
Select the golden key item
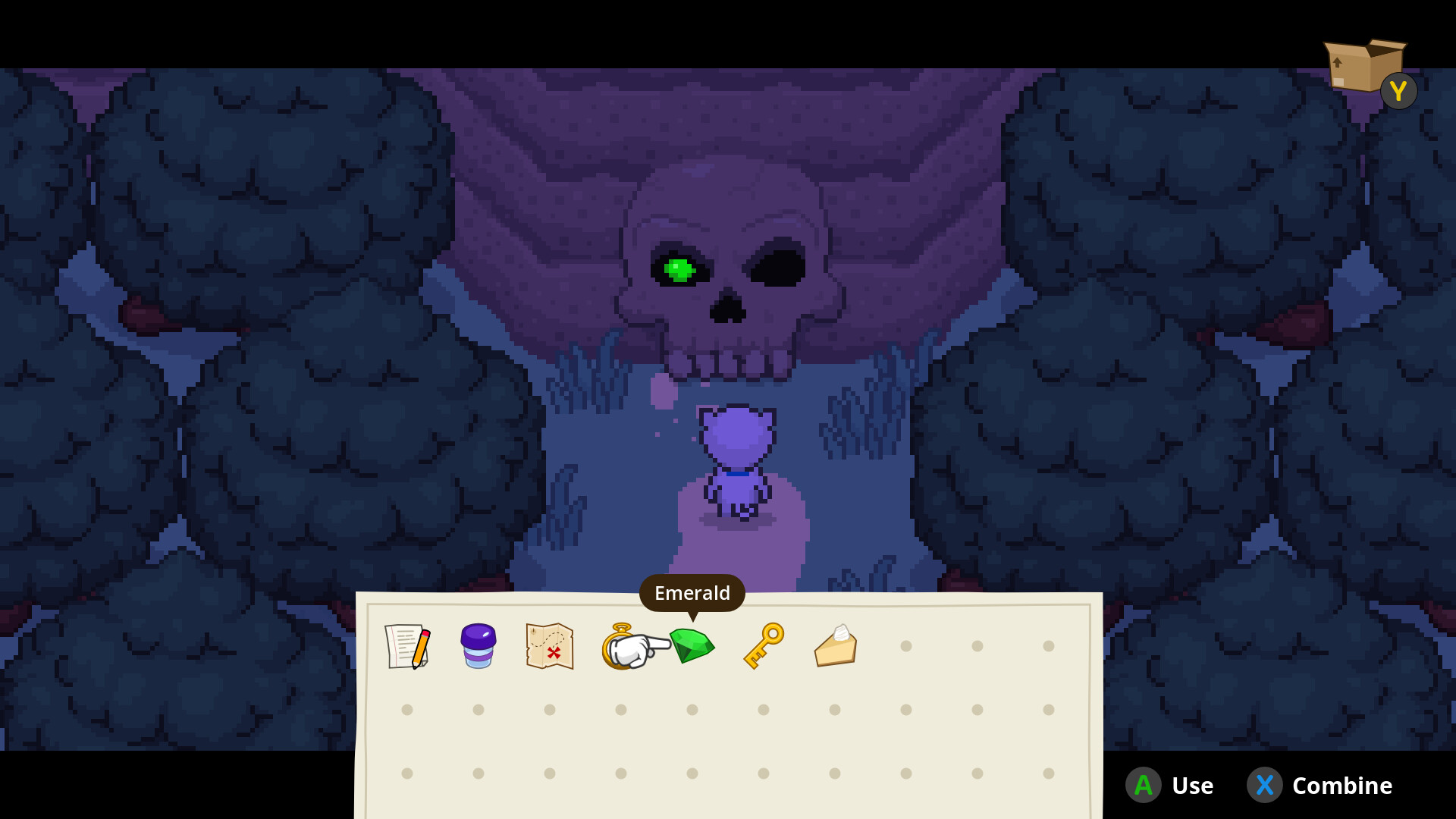point(763,645)
